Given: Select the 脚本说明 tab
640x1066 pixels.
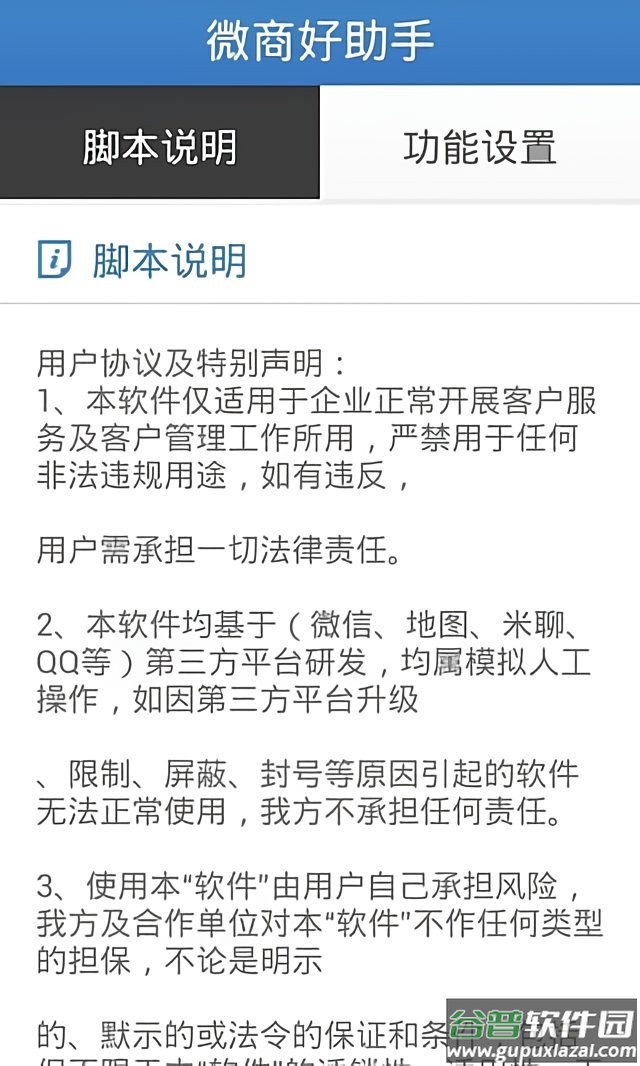Looking at the screenshot, I should [159, 143].
